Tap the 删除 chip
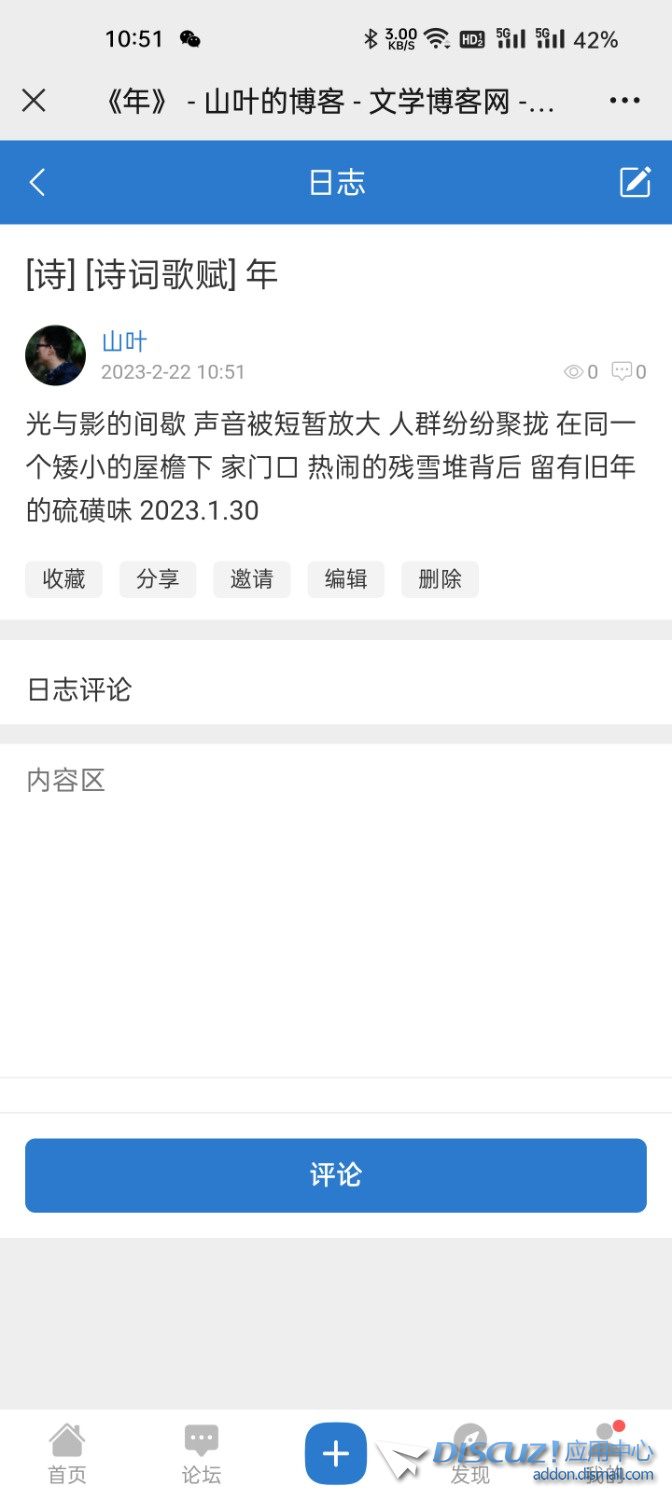The width and height of the screenshot is (672, 1500). click(x=440, y=579)
